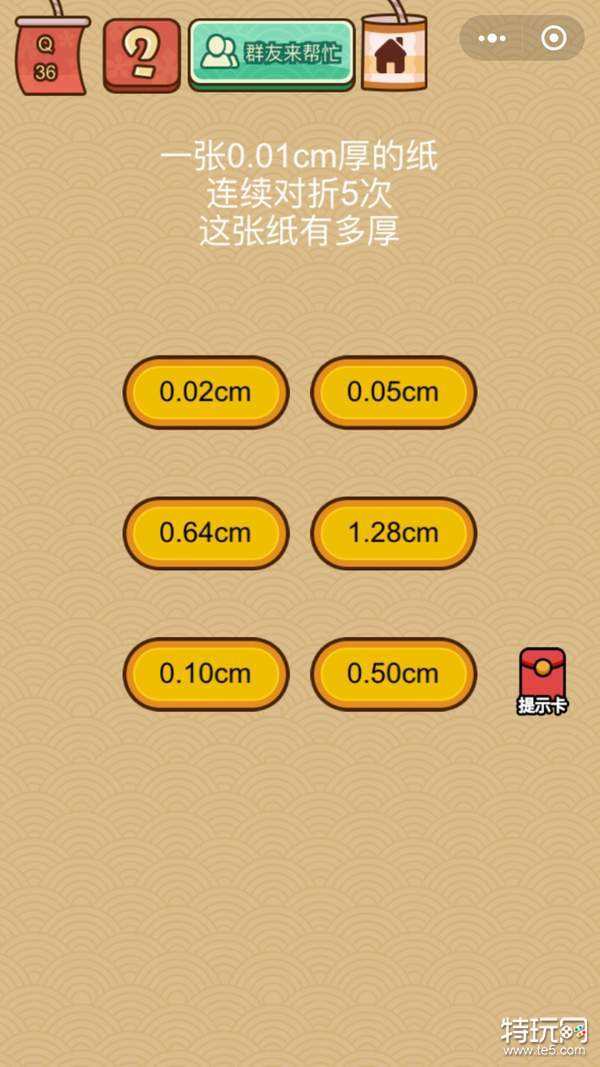Screen dimensions: 600x1067
Task: Open the mini-program more options menu
Action: [x=492, y=39]
